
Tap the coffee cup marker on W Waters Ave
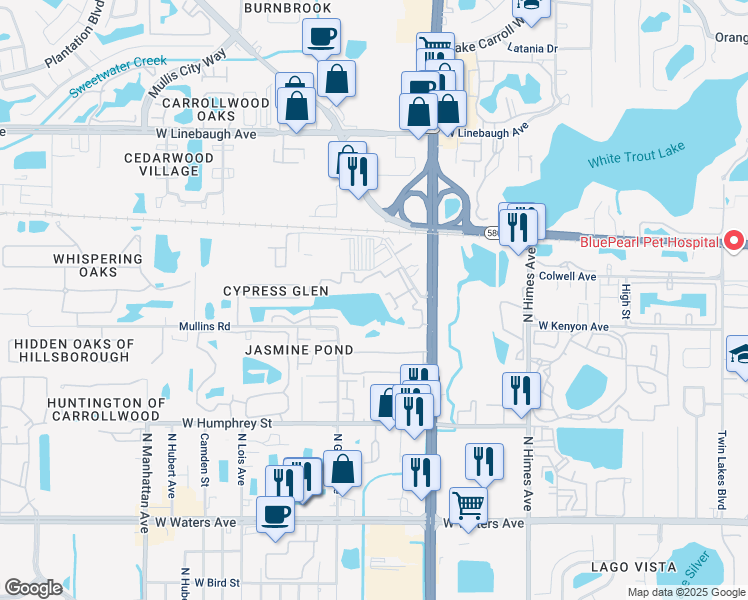tap(275, 518)
